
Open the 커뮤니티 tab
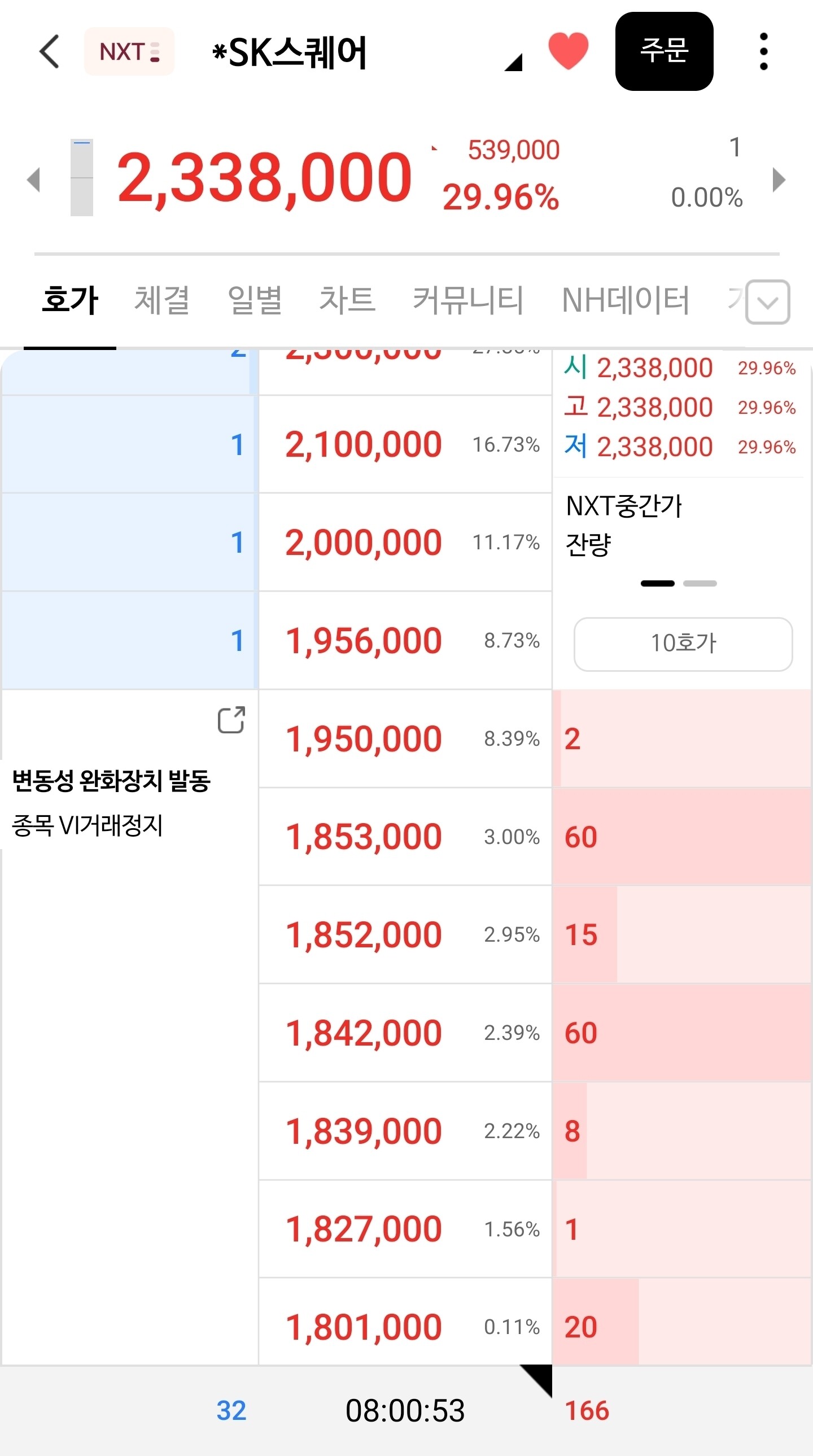point(468,300)
